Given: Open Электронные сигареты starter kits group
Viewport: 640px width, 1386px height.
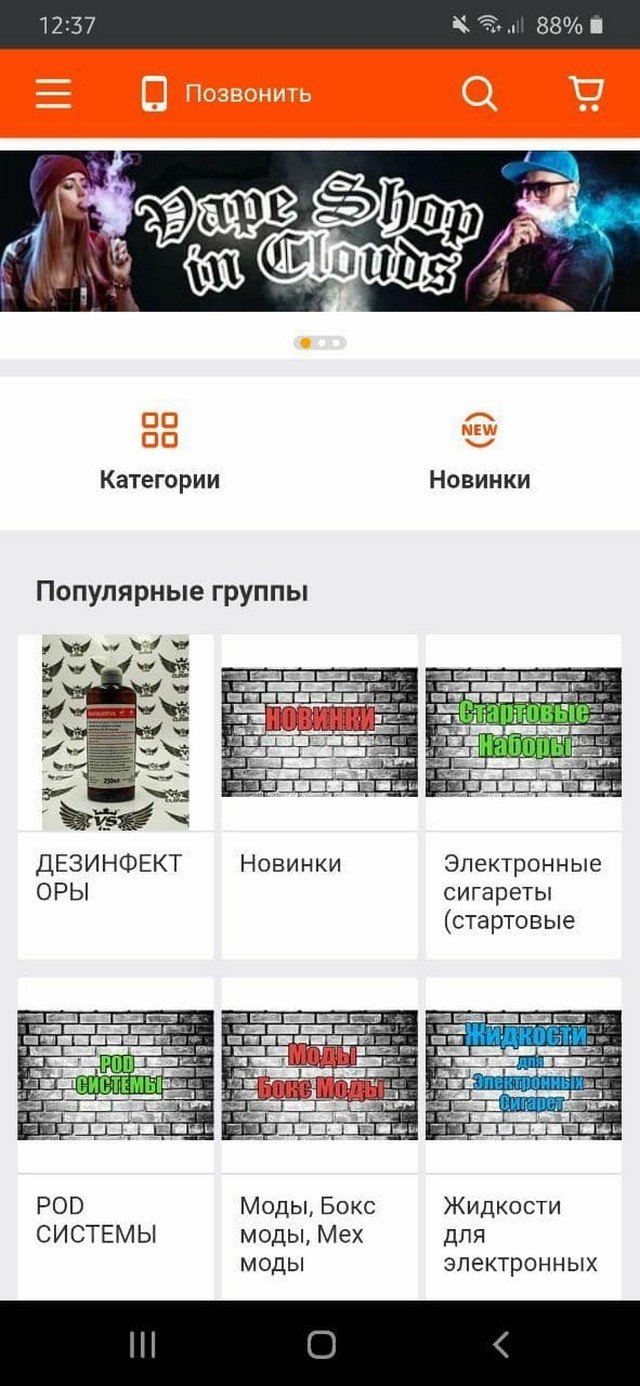Looking at the screenshot, I should tap(523, 795).
